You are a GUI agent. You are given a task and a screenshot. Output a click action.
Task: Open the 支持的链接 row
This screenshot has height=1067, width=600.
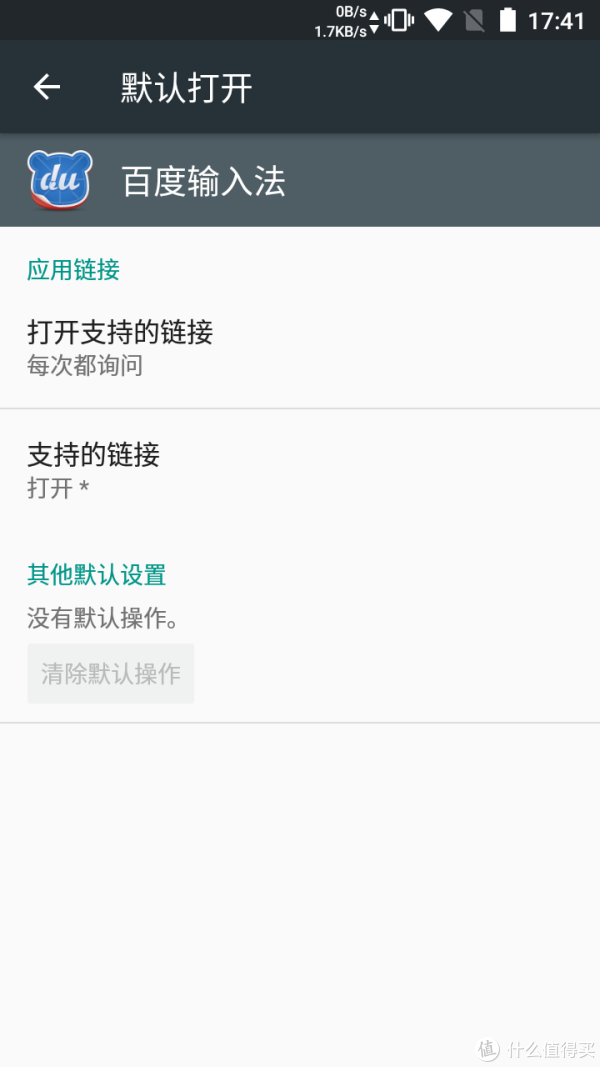[300, 470]
